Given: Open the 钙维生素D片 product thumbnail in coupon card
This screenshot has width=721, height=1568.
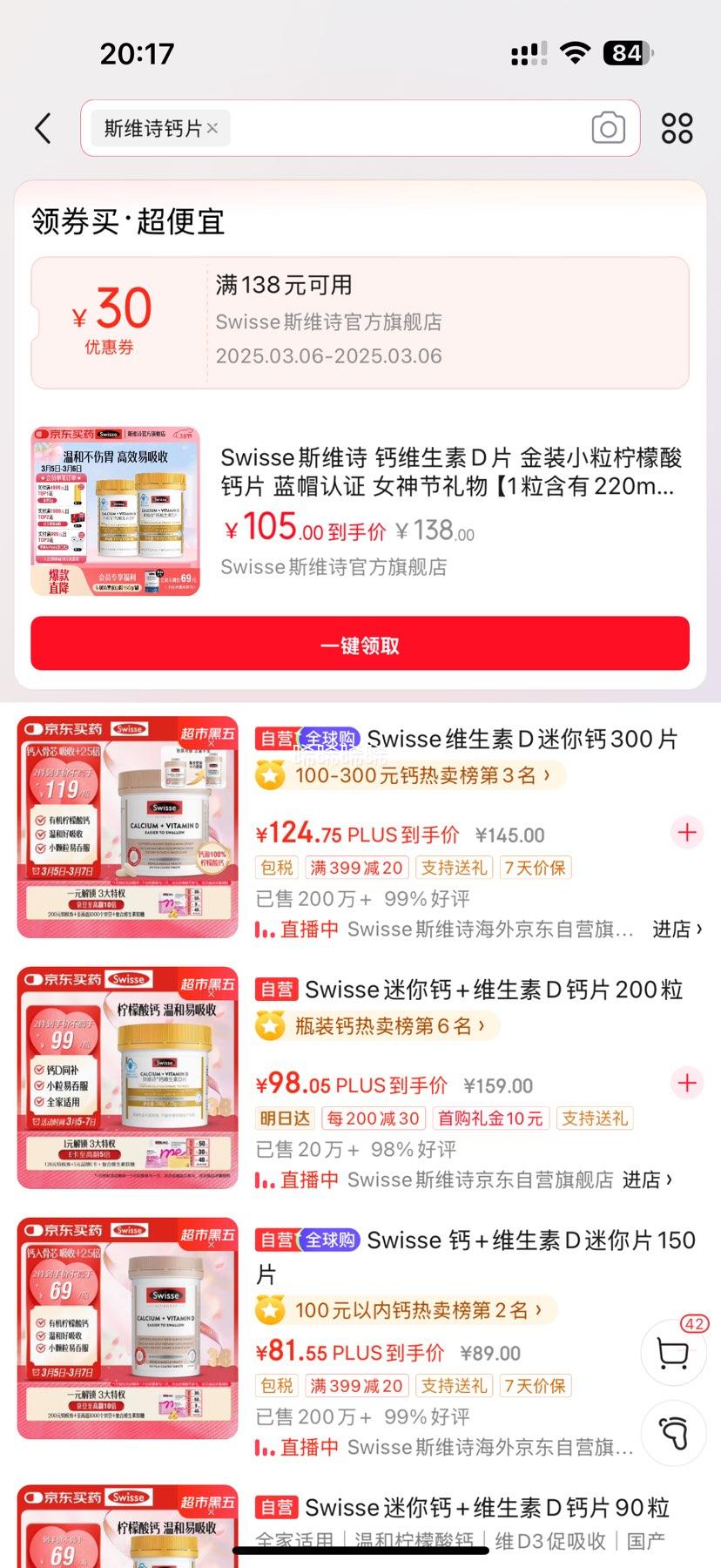Looking at the screenshot, I should coord(116,510).
